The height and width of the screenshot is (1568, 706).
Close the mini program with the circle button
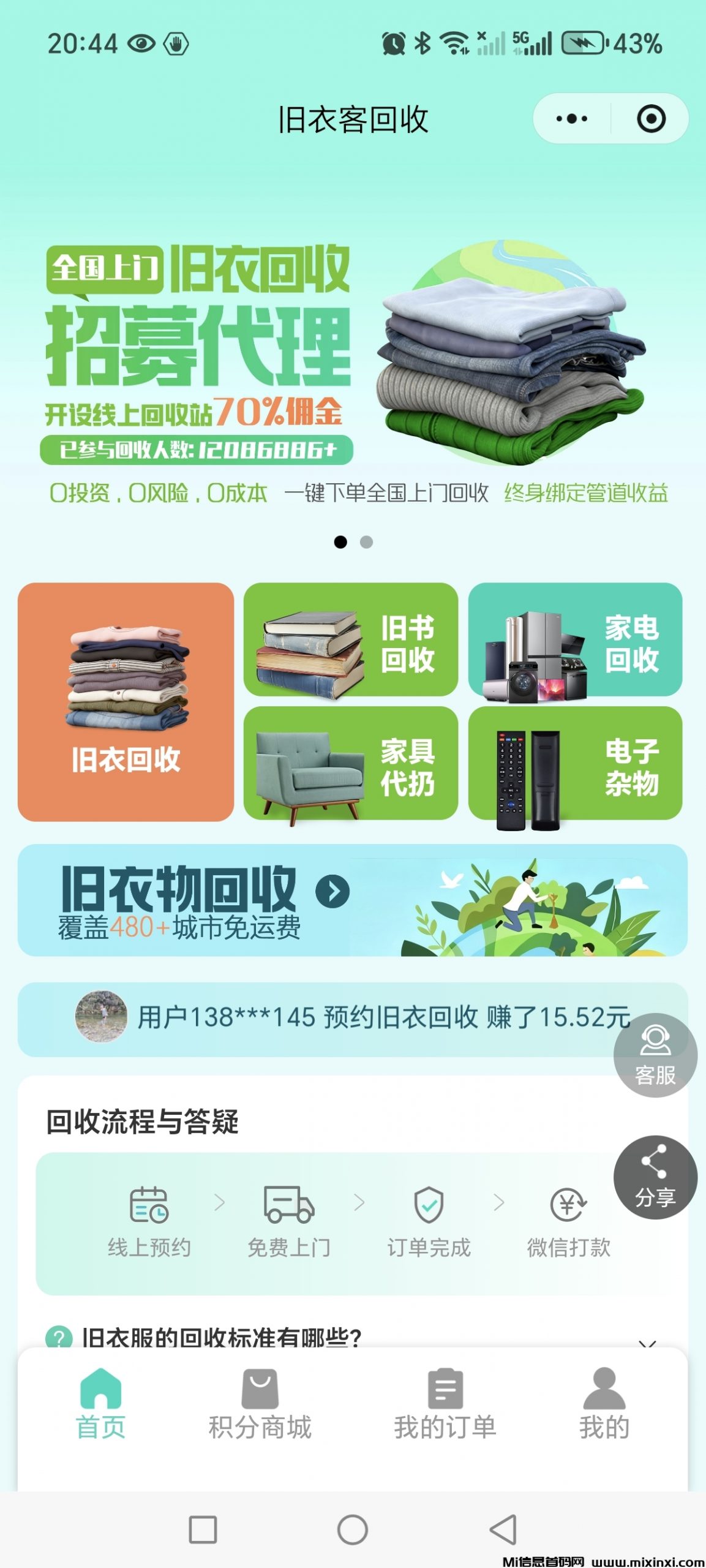point(651,119)
